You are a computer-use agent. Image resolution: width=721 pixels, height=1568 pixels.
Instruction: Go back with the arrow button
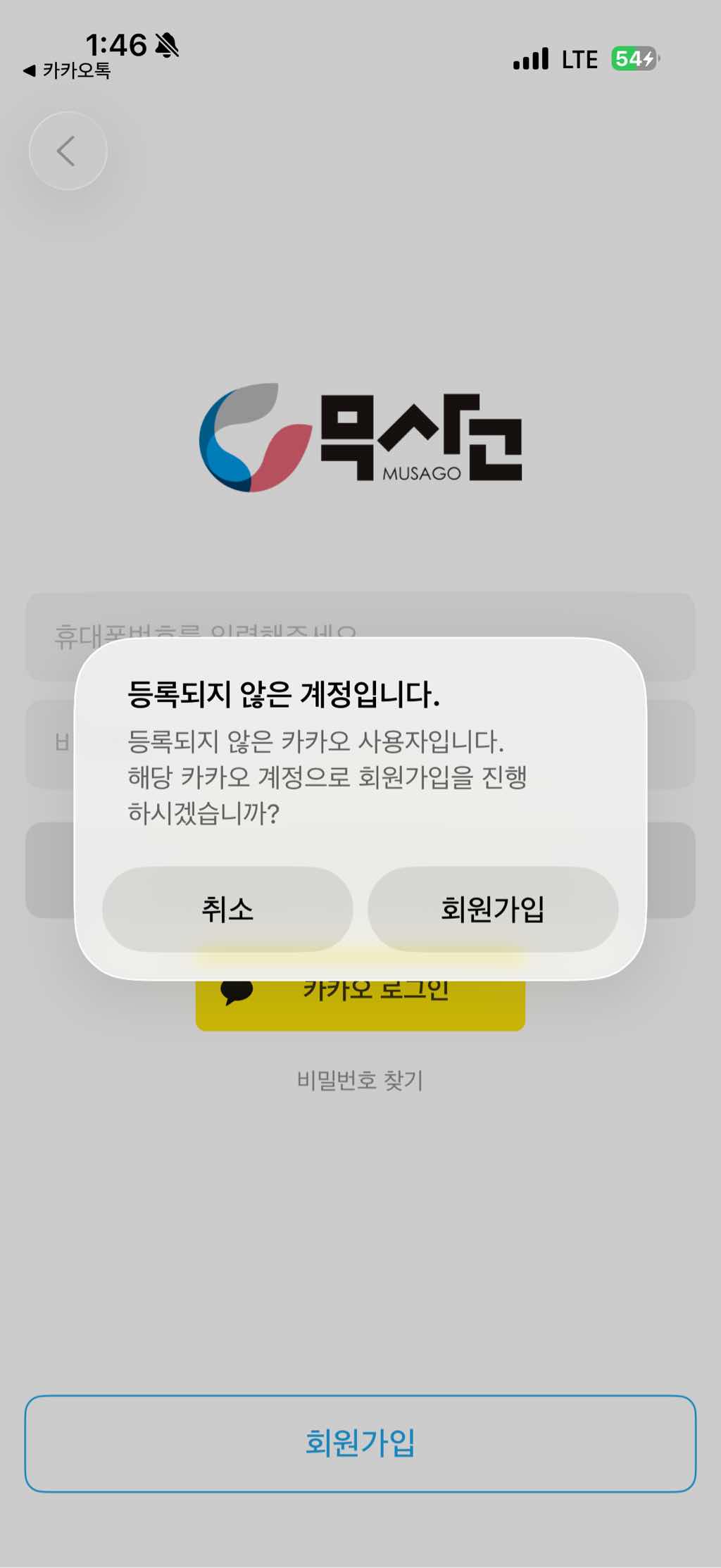click(68, 151)
